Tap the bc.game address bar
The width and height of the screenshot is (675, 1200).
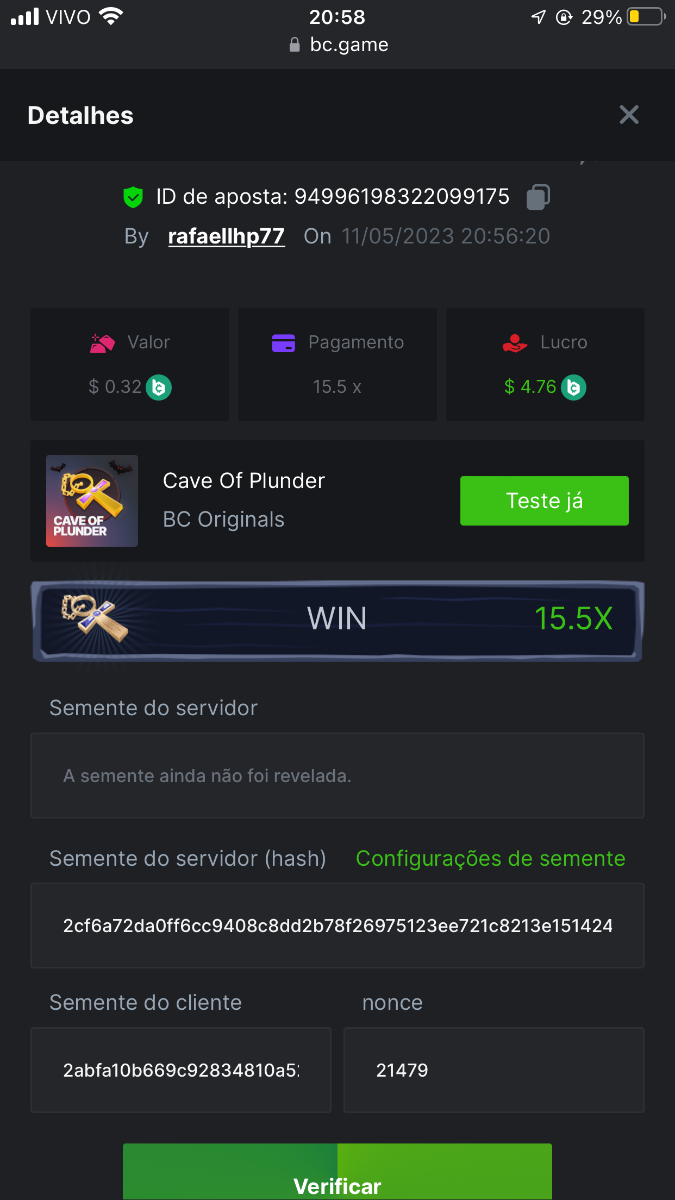[x=337, y=45]
